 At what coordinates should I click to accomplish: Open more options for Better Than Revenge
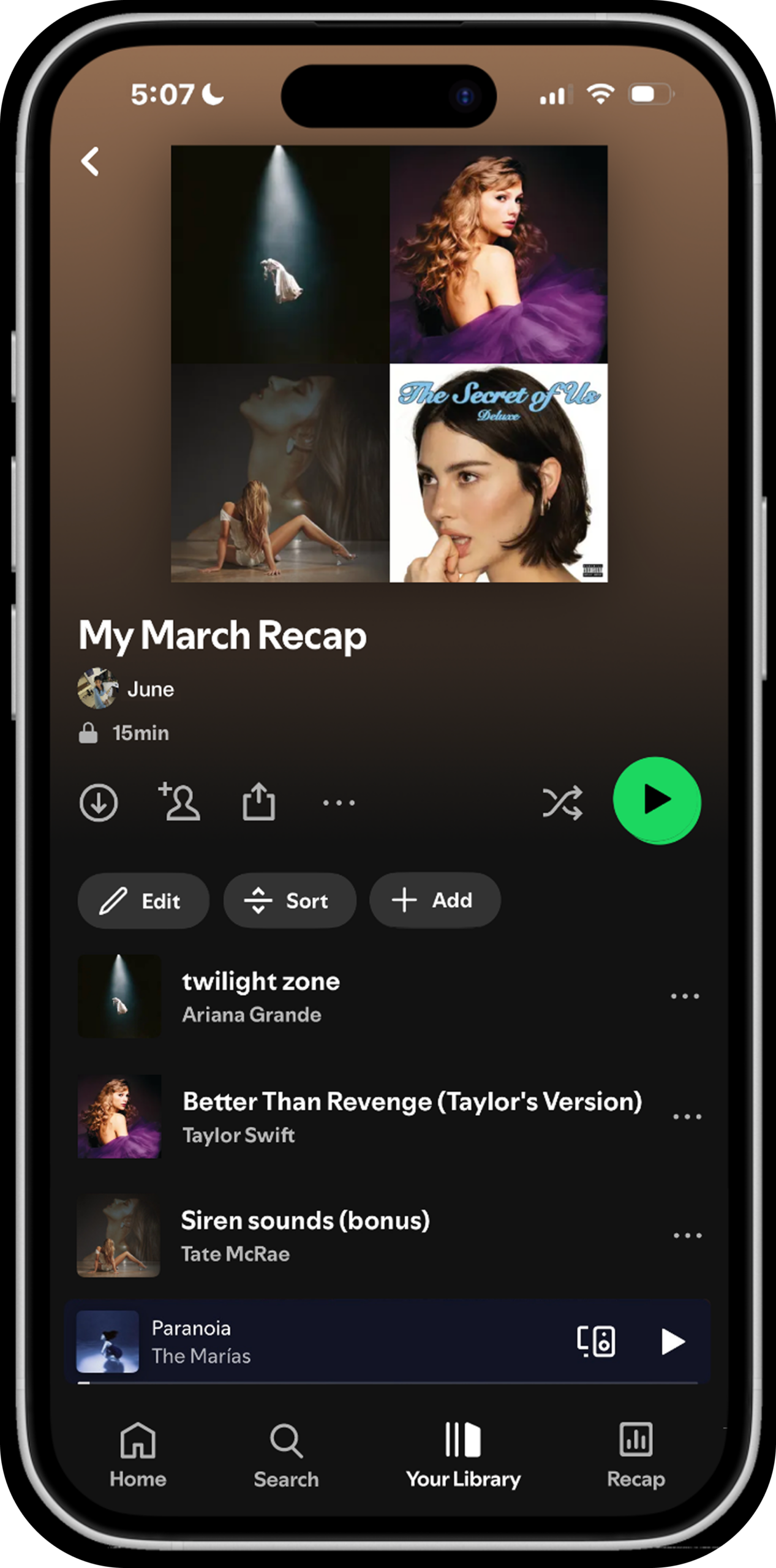coord(687,1117)
